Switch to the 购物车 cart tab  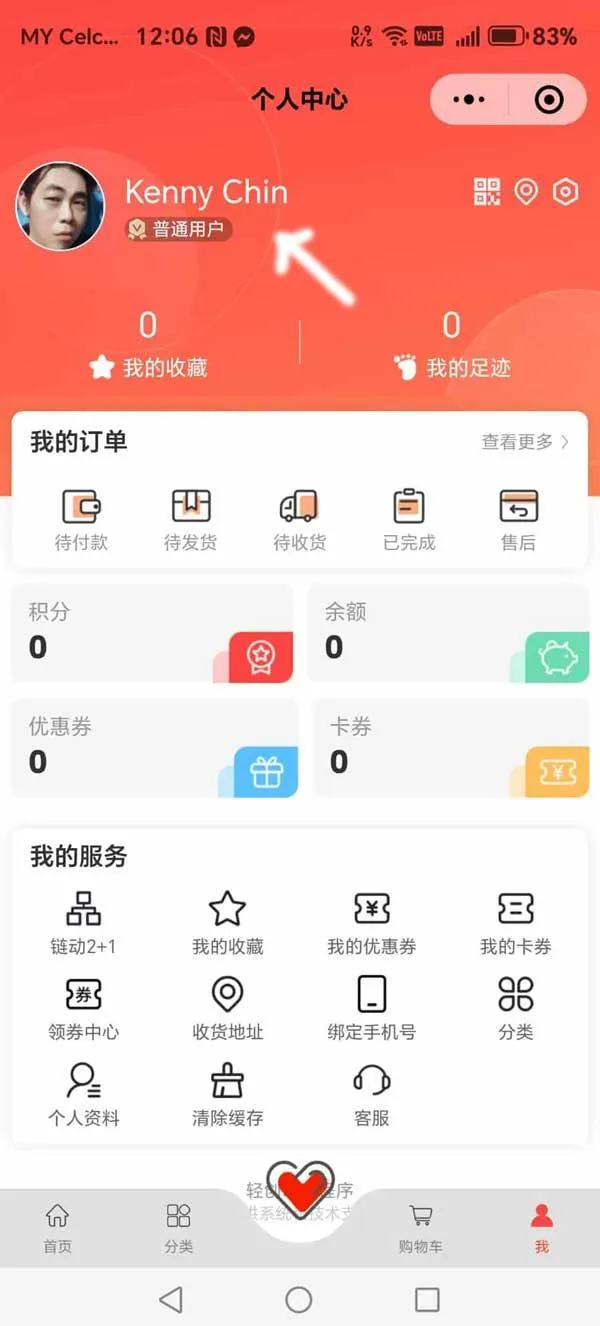(x=421, y=1228)
